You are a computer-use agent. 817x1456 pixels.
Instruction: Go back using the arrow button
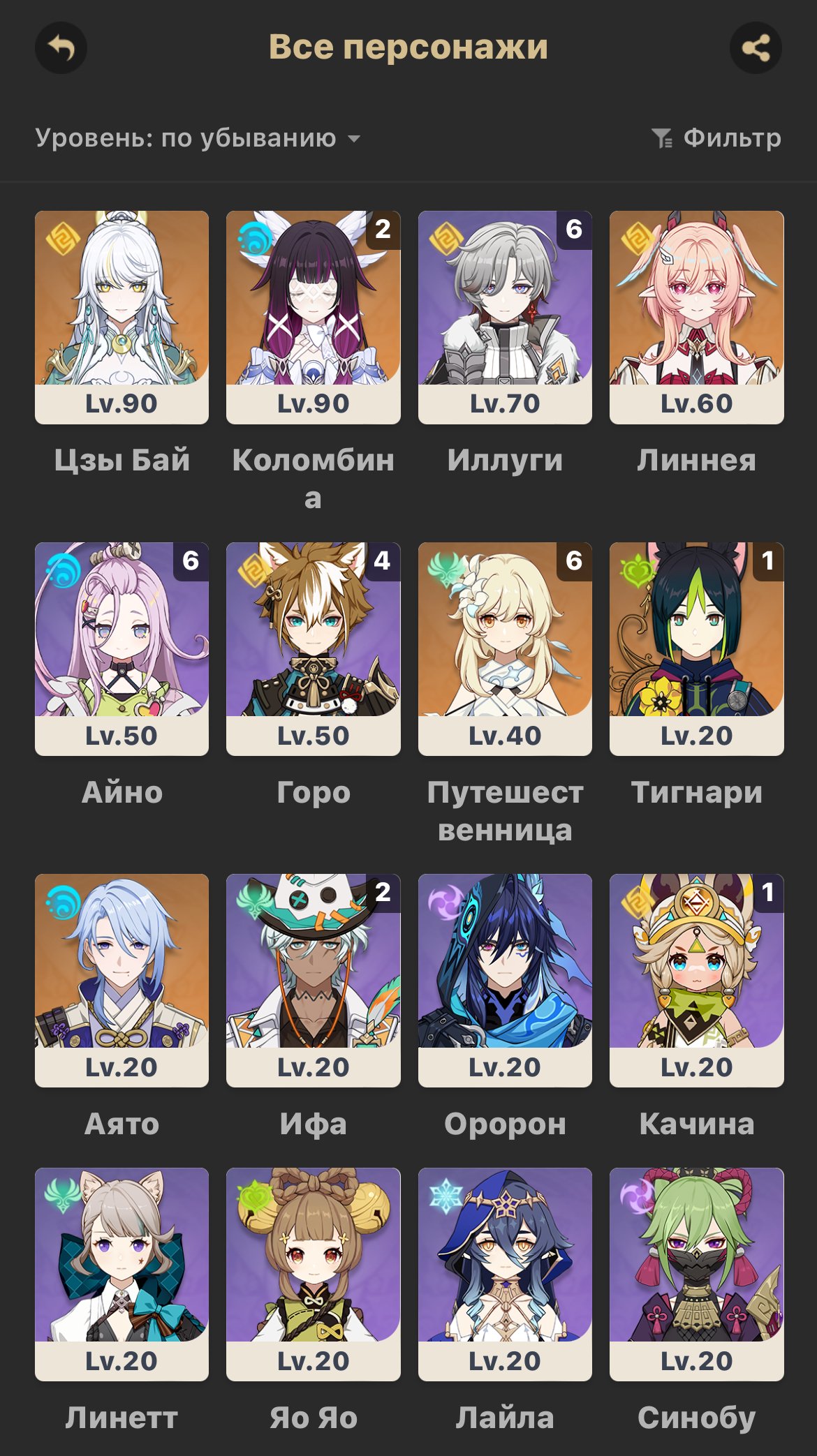(61, 47)
